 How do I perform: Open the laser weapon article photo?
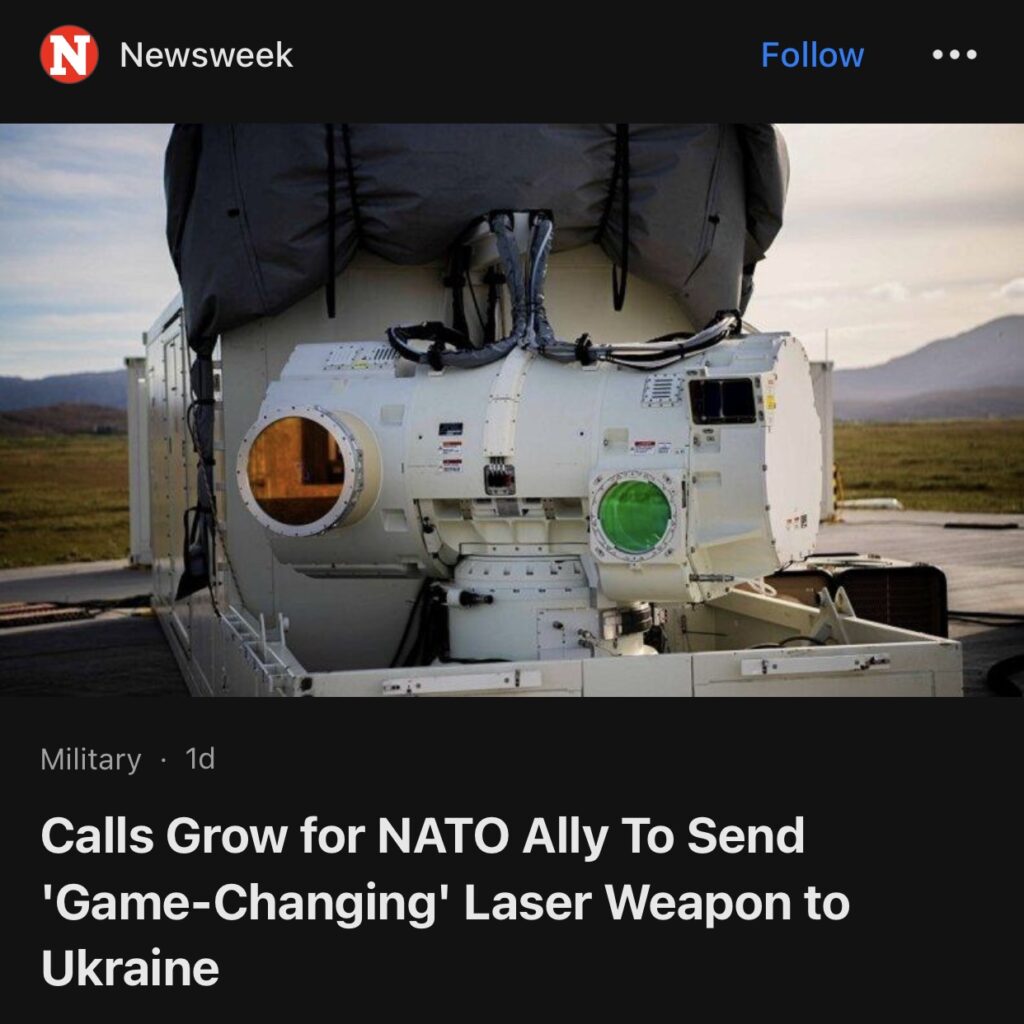point(512,410)
